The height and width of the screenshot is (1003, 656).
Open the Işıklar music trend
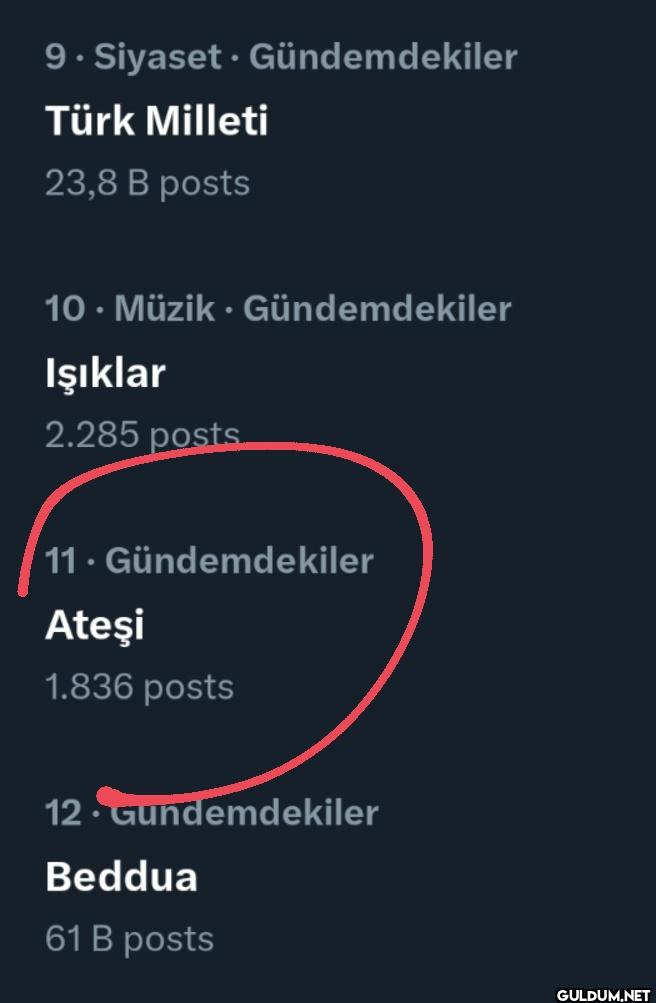coord(105,373)
